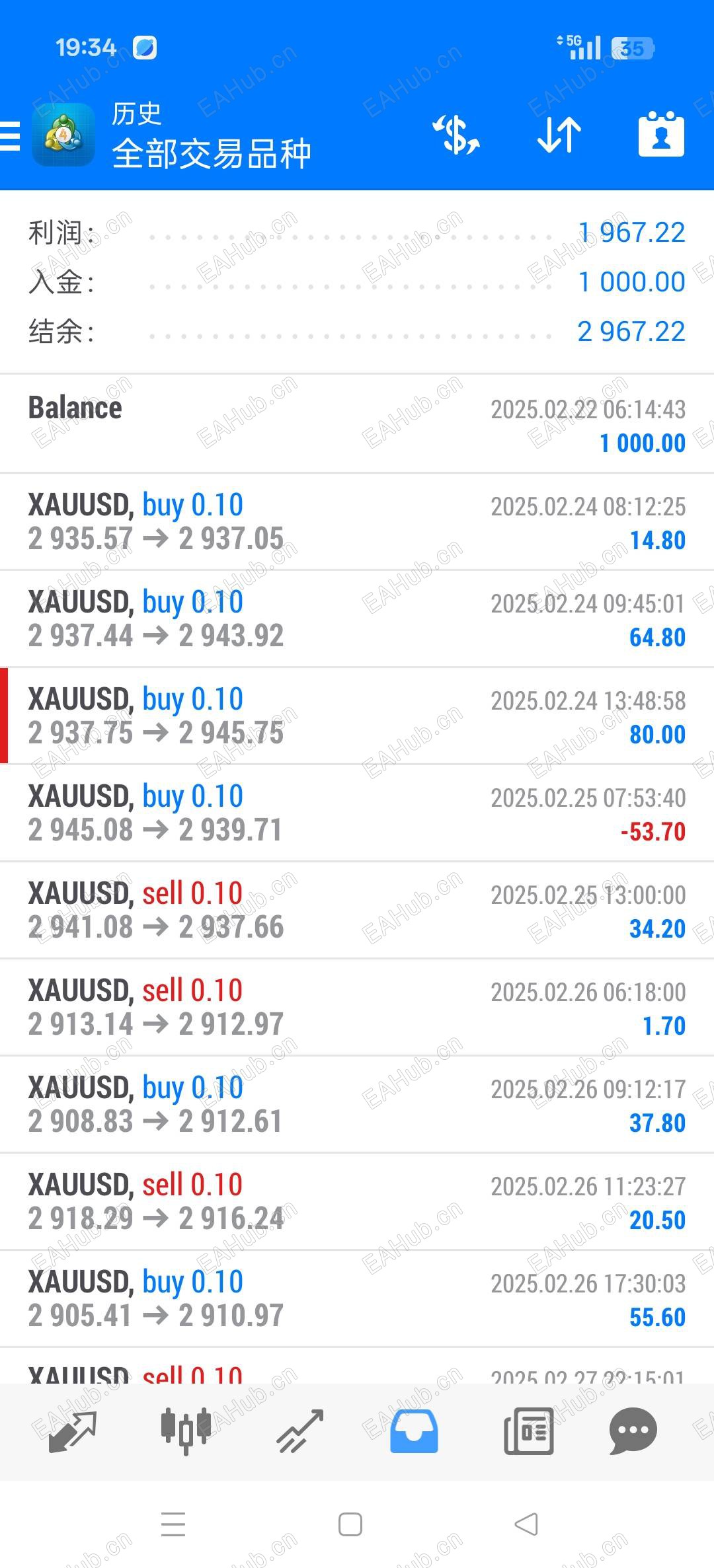Open the XAUUSD sell trade with 34.20 profit
This screenshot has height=1568, width=714.
(x=357, y=910)
